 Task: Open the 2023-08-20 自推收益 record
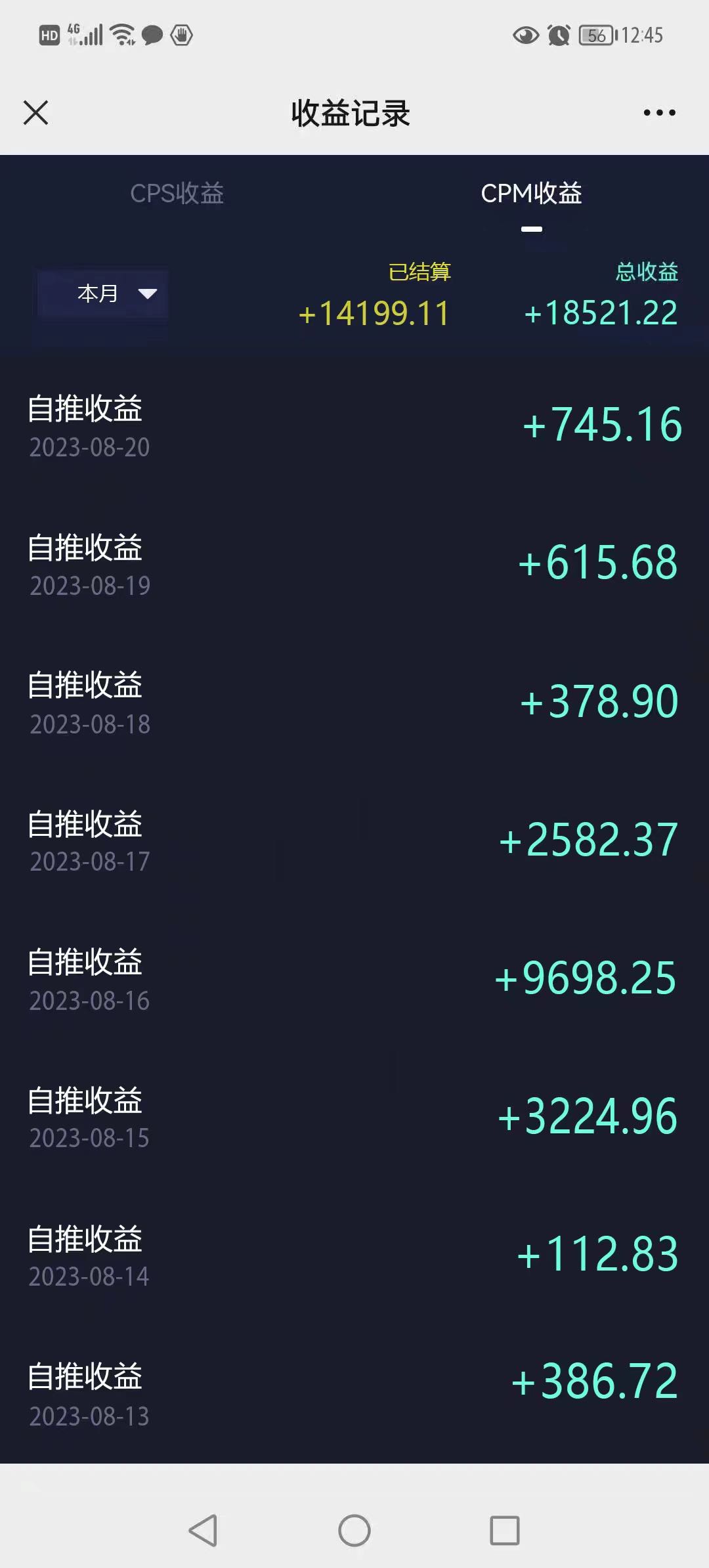click(x=354, y=425)
